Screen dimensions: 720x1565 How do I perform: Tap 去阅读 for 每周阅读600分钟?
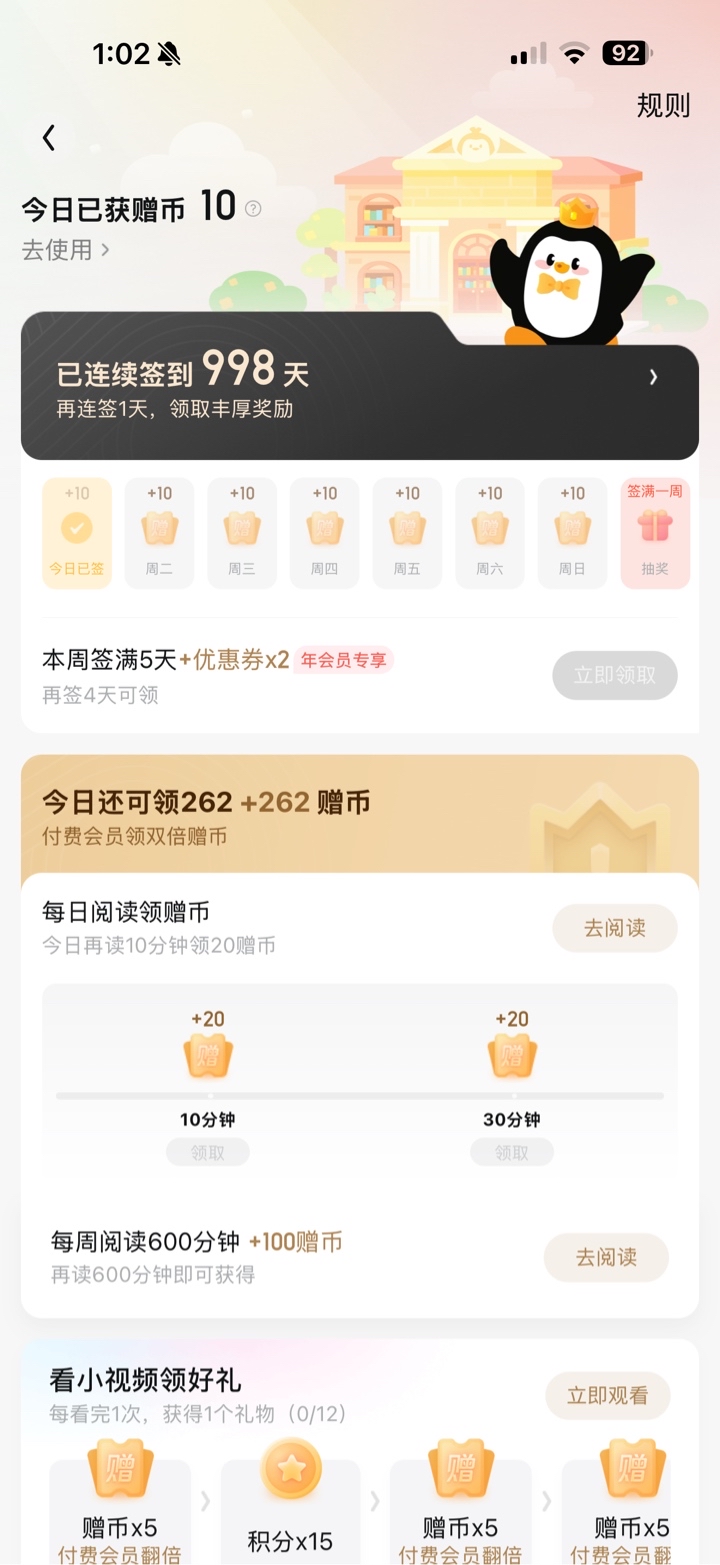[605, 1257]
